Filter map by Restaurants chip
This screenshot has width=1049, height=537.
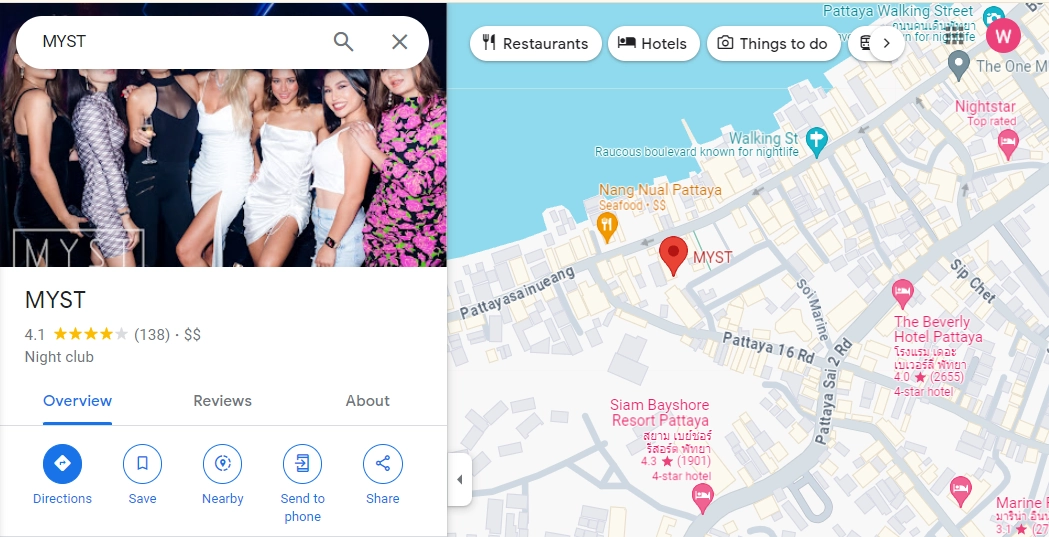[535, 44]
